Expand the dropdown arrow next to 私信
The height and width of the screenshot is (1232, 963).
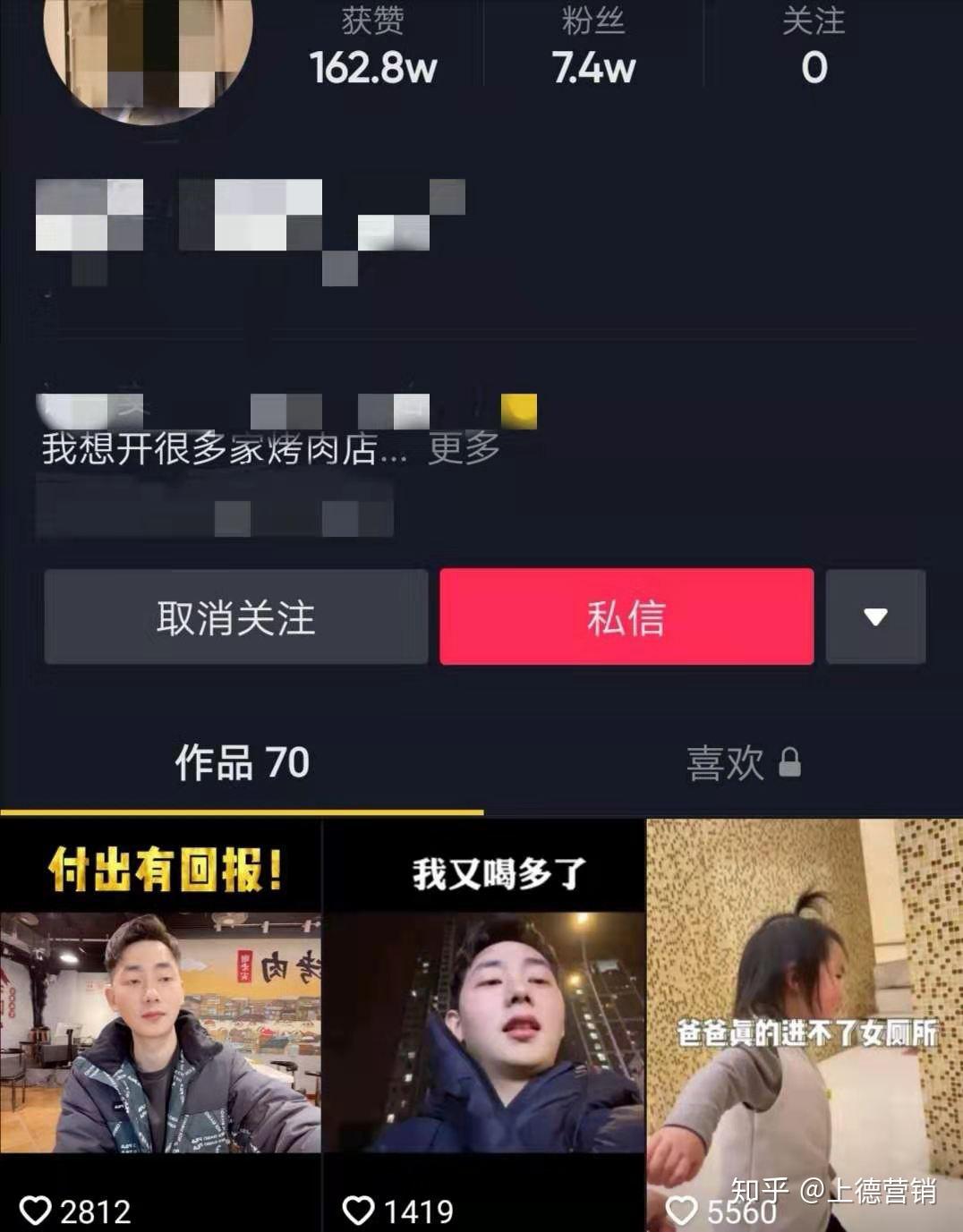(875, 616)
